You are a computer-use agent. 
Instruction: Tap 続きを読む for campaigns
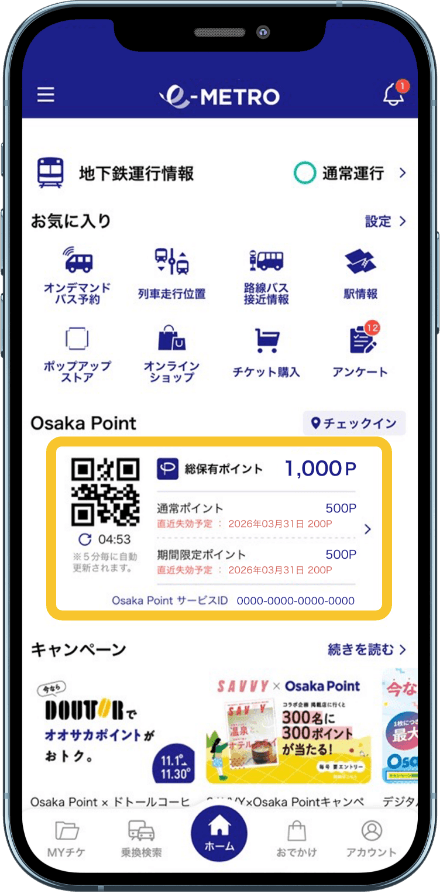click(x=367, y=649)
